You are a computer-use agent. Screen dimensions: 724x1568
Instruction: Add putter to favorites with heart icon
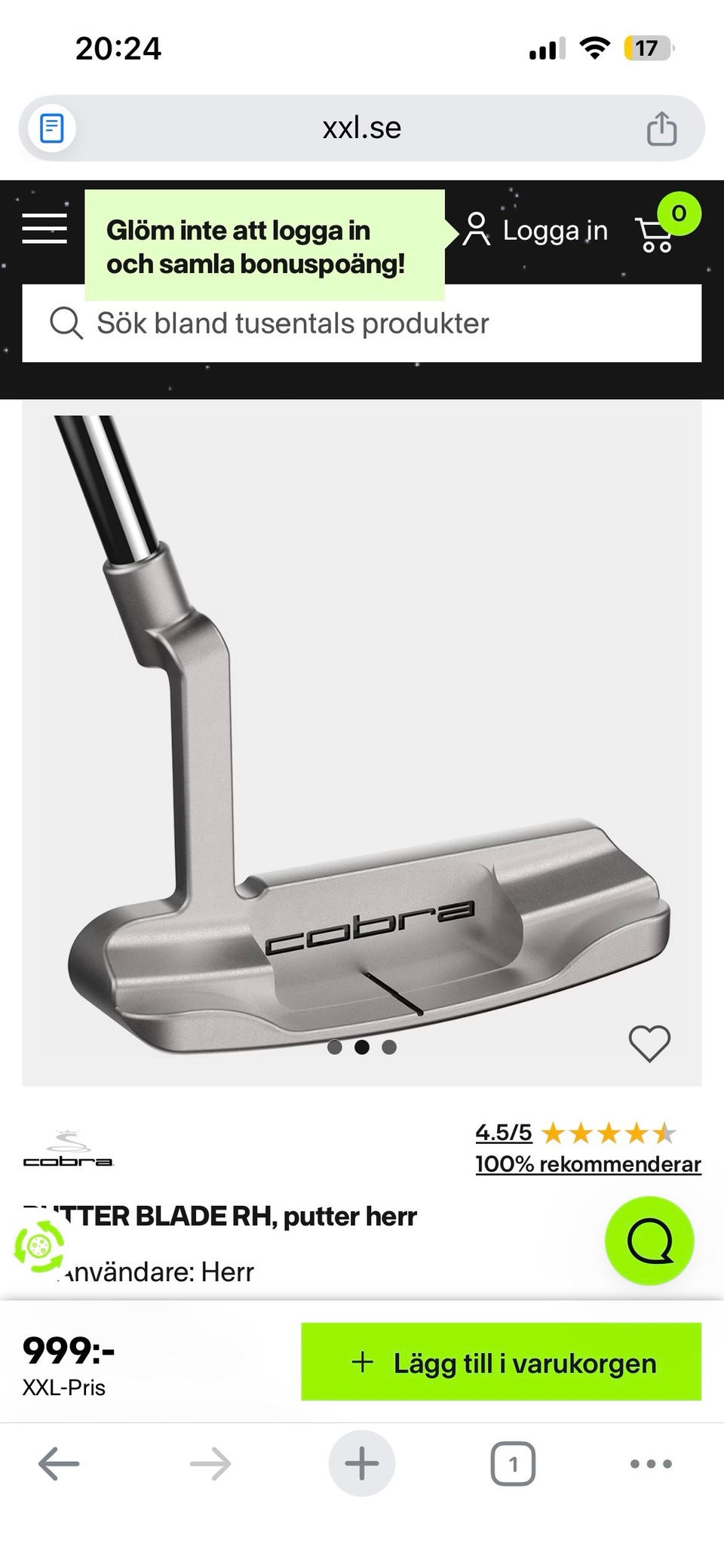[649, 1044]
